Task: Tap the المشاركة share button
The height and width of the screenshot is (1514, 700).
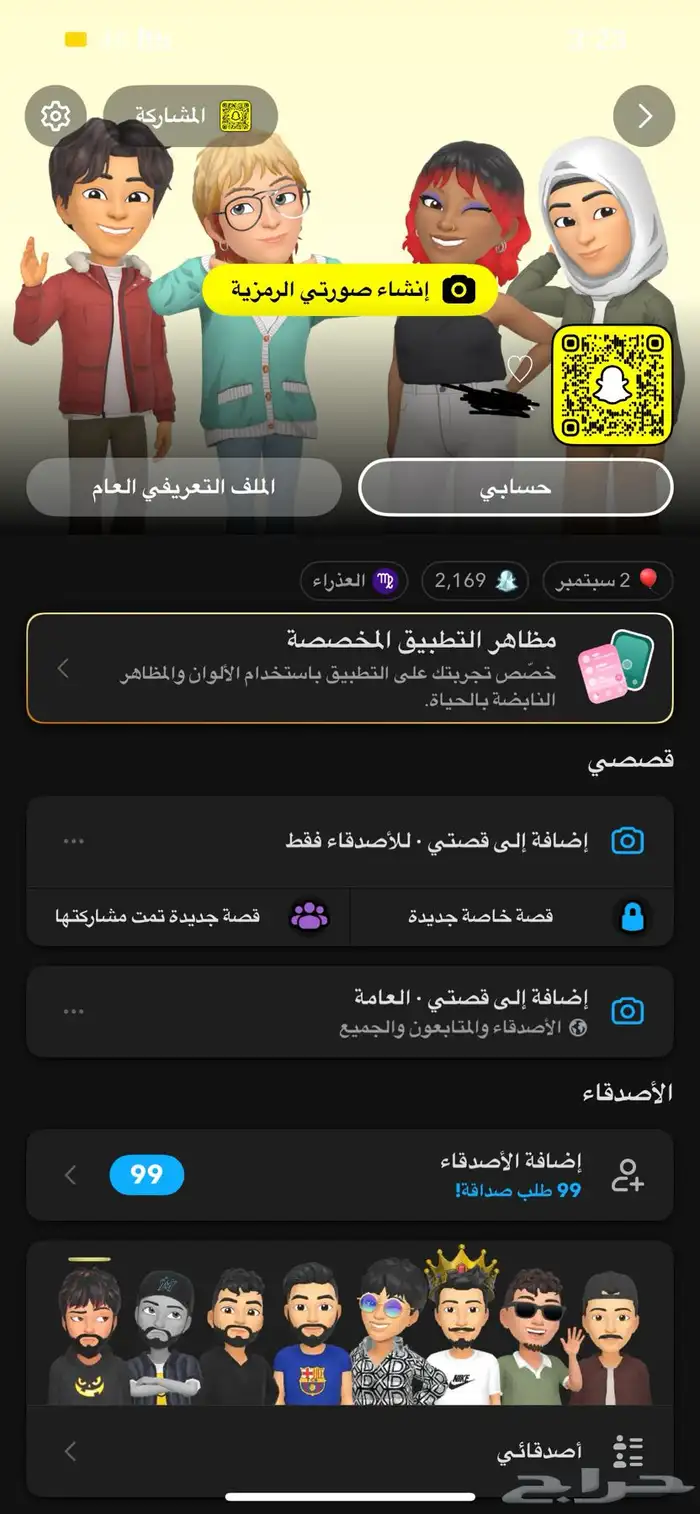Action: [190, 116]
